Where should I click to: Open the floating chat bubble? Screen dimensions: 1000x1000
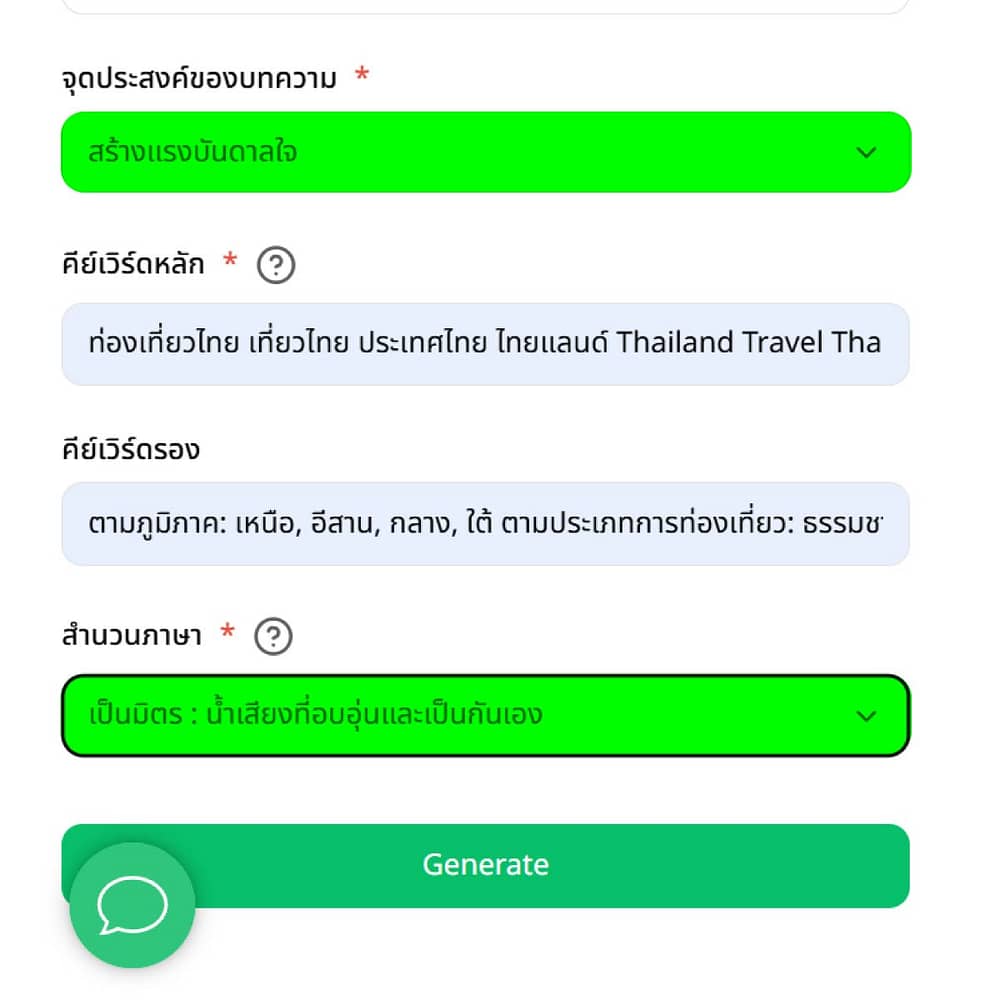(x=132, y=905)
